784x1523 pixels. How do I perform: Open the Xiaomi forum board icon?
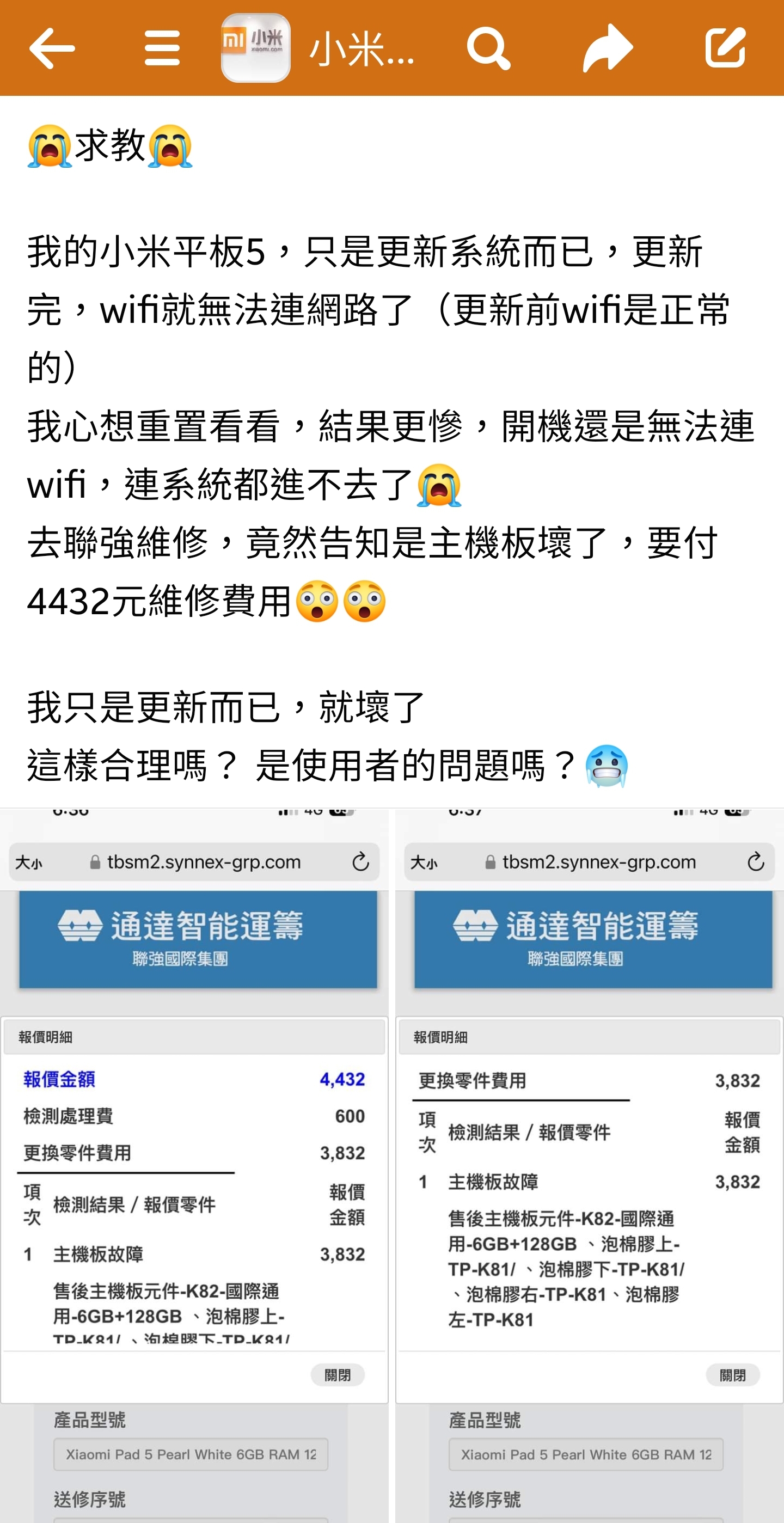point(255,48)
